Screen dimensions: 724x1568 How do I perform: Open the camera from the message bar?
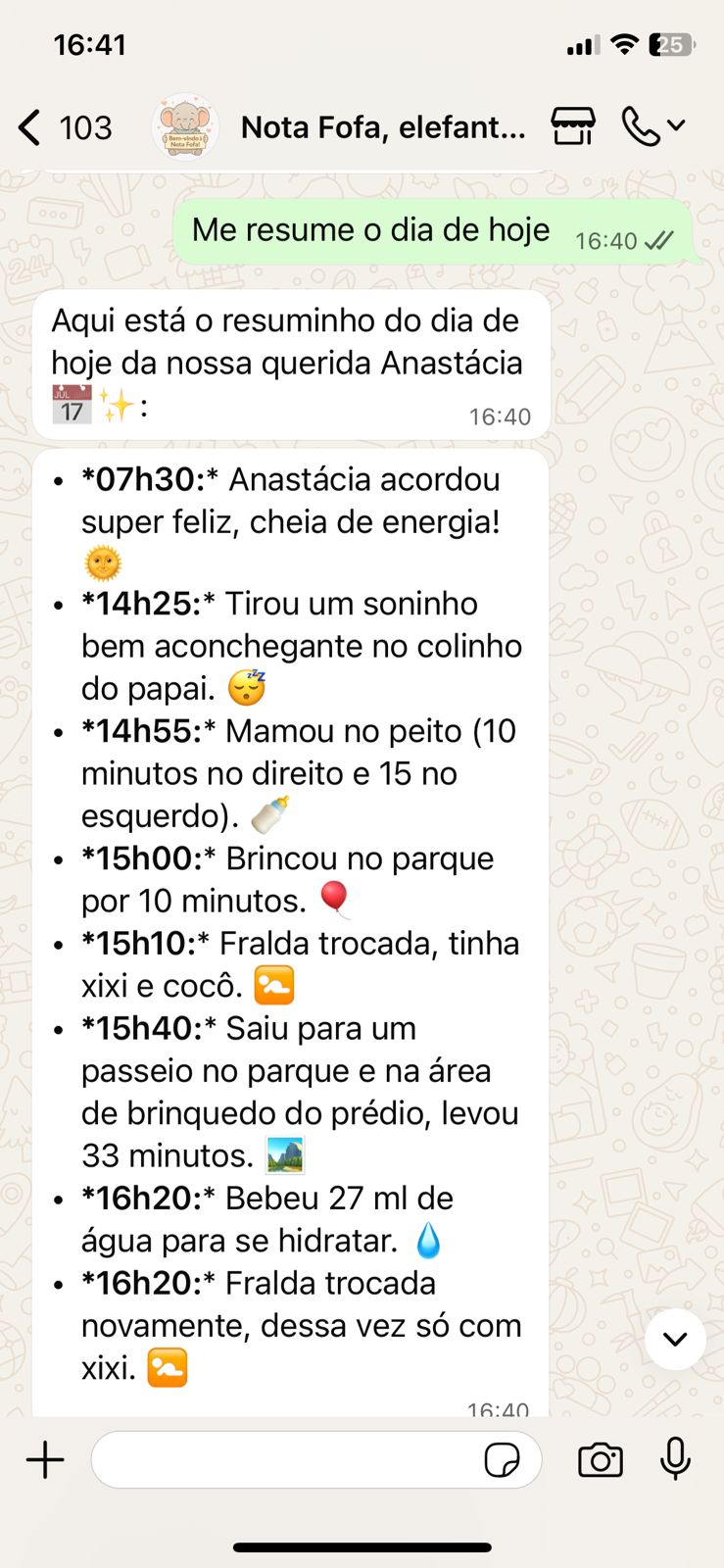click(601, 1459)
